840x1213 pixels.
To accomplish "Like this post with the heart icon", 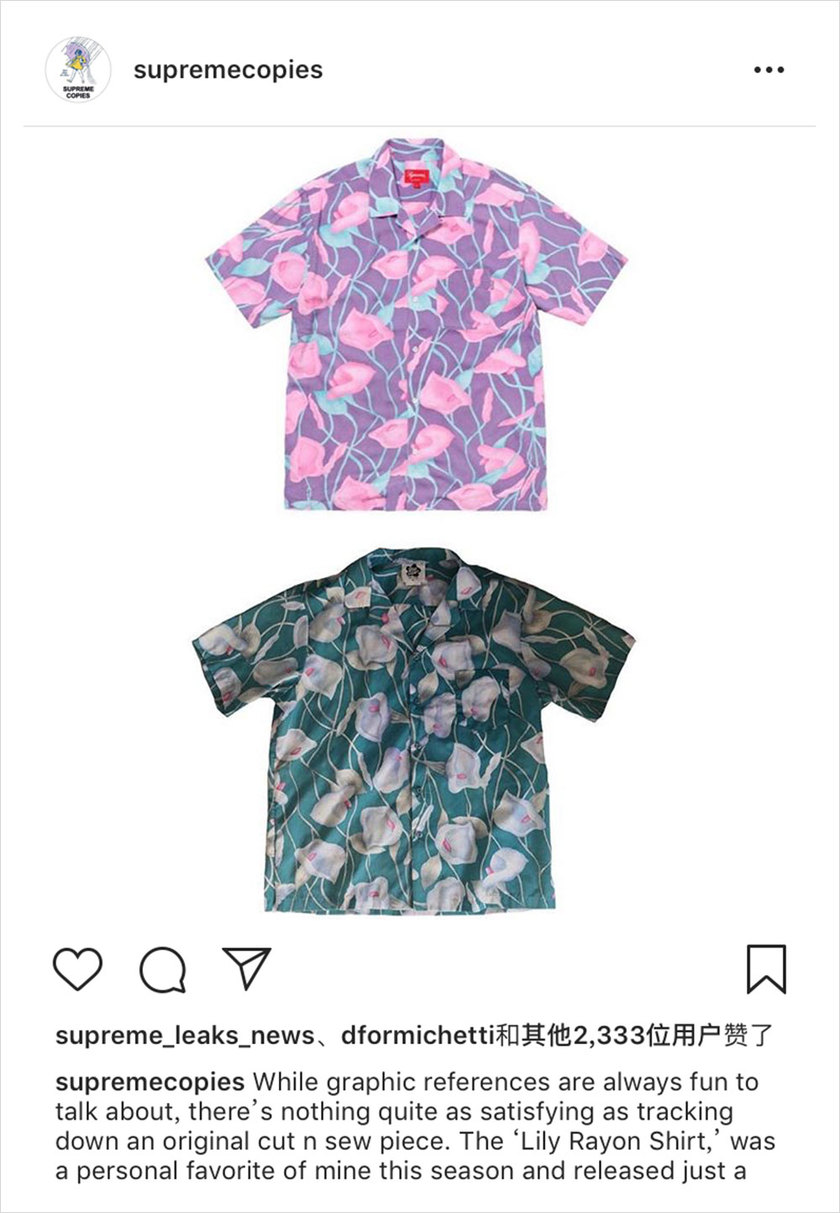I will pos(78,968).
